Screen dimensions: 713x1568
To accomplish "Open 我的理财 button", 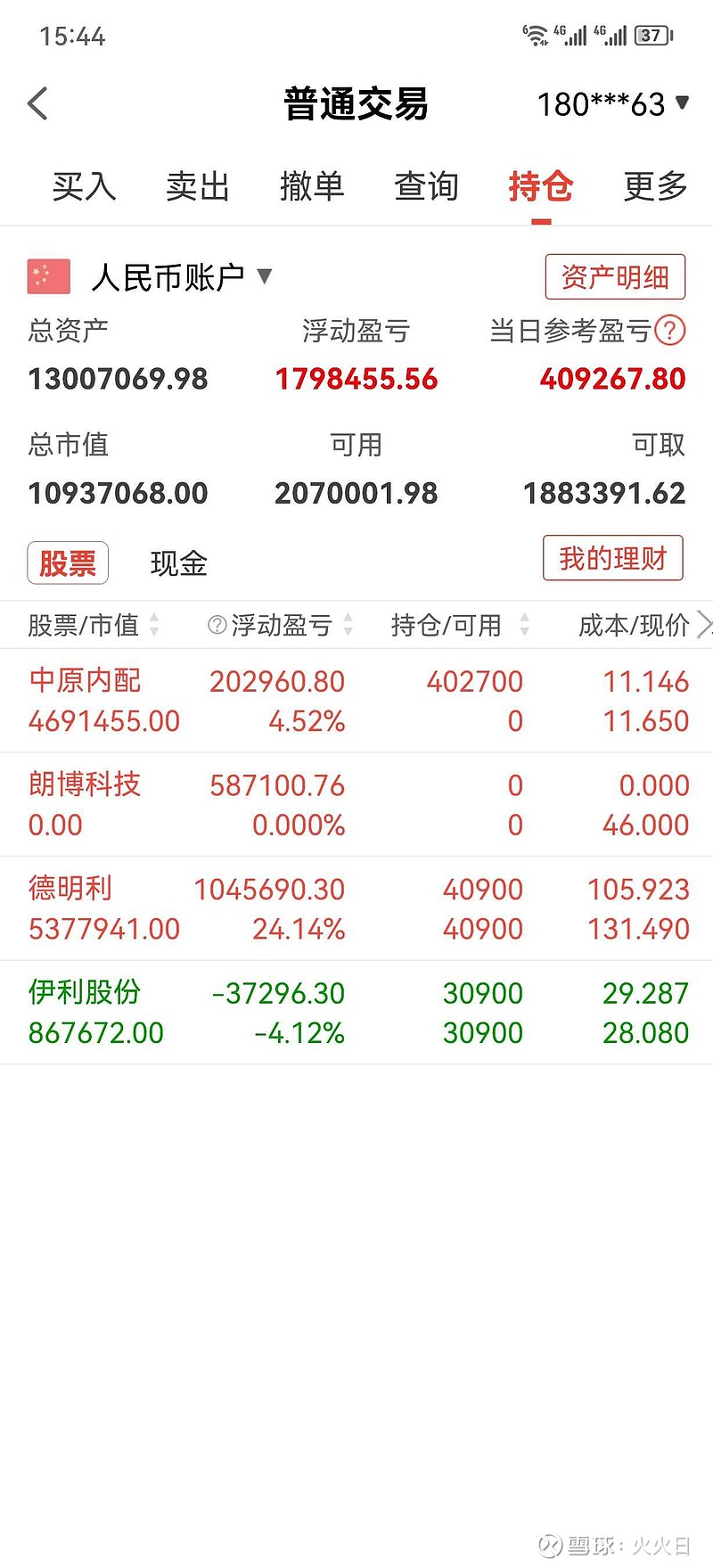I will coord(612,559).
